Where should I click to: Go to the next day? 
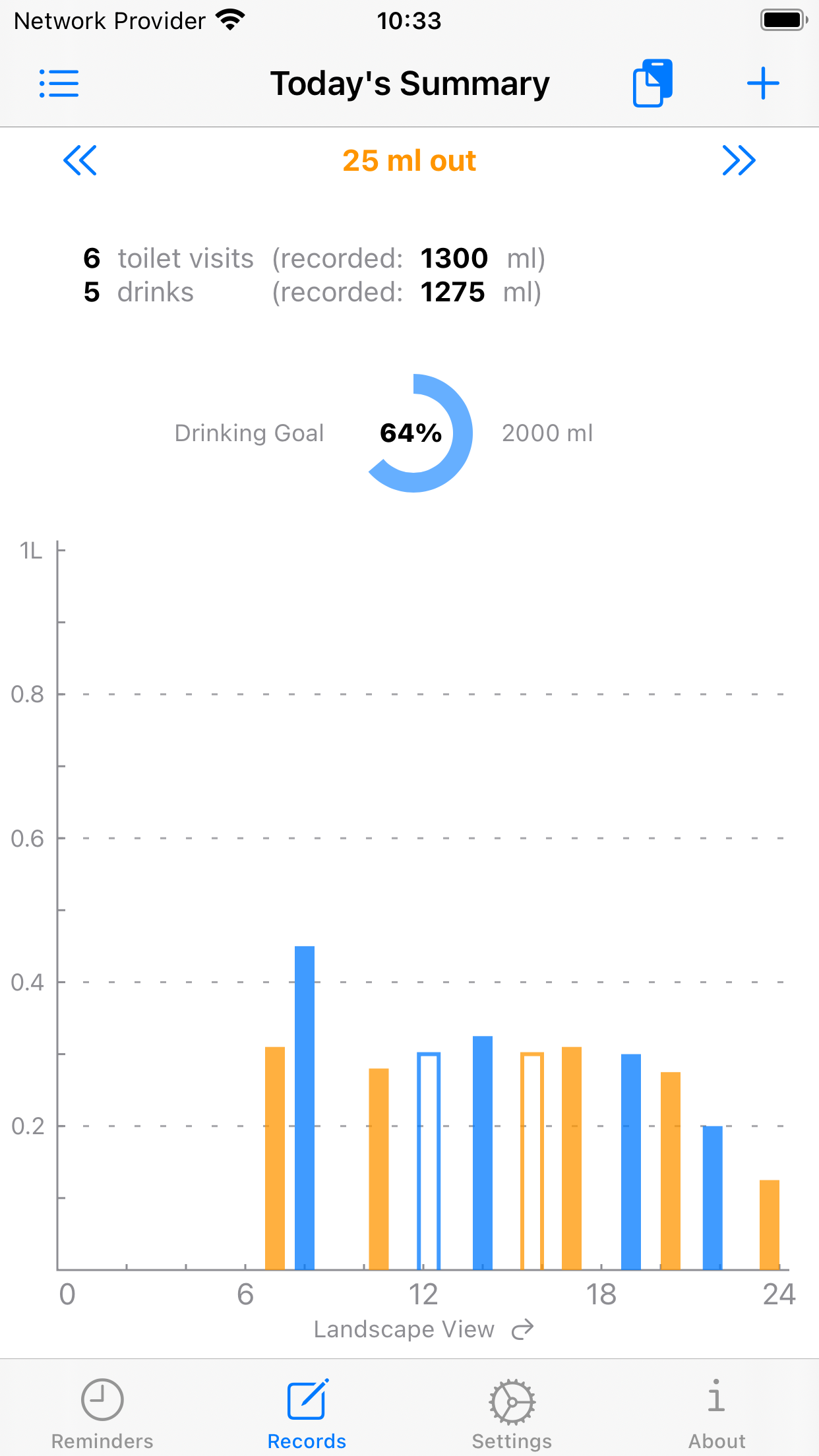click(739, 160)
